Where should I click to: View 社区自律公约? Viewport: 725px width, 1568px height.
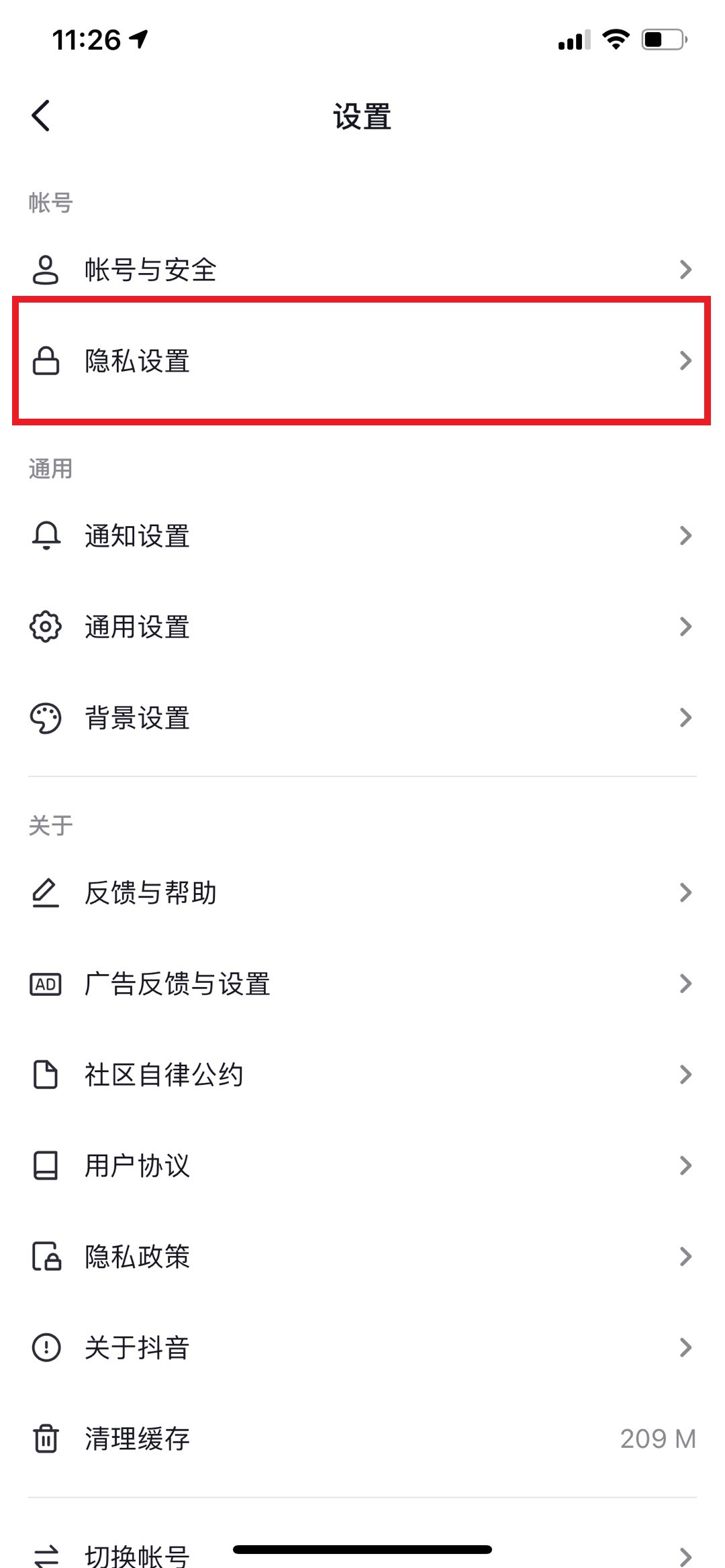pyautogui.click(x=362, y=1075)
